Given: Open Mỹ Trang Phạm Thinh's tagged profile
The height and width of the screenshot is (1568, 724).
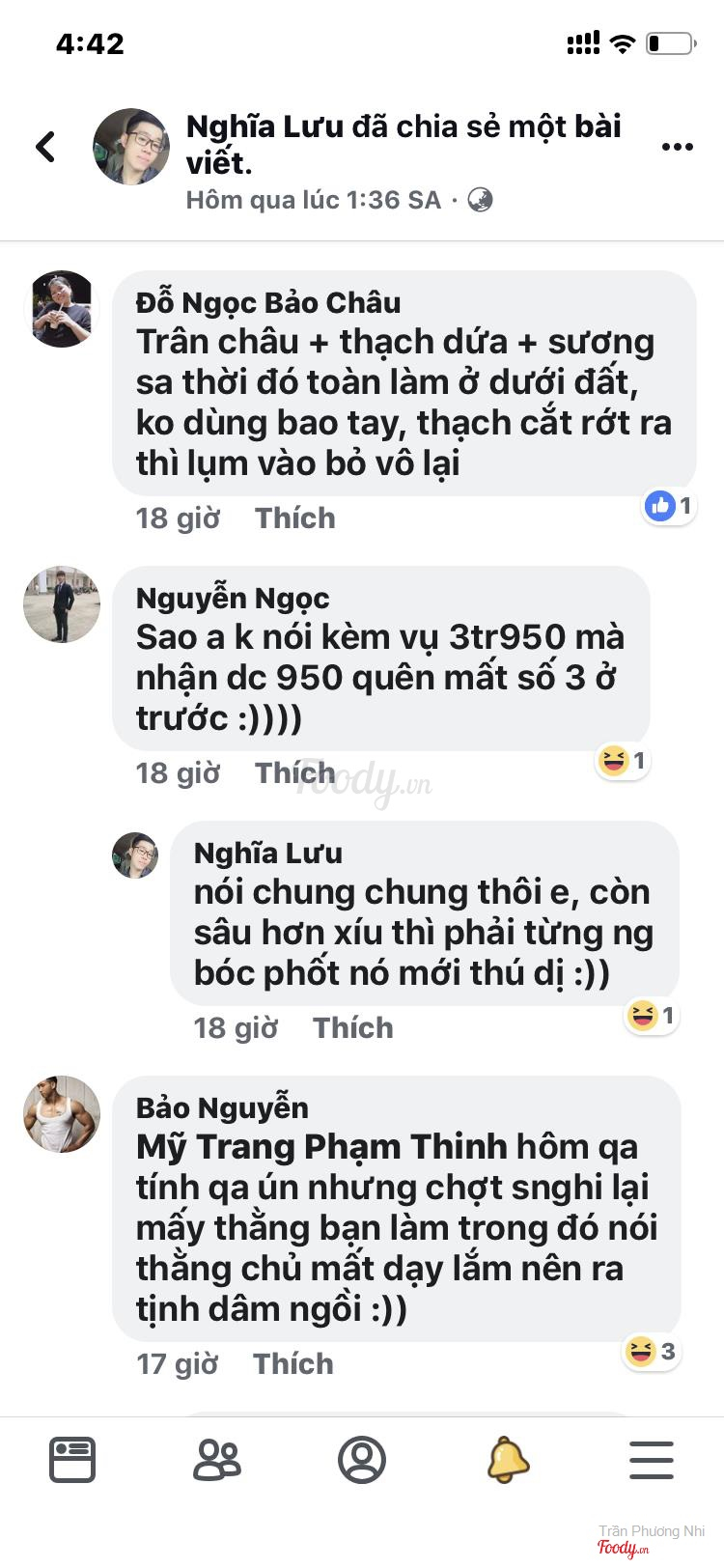Looking at the screenshot, I should (321, 1147).
